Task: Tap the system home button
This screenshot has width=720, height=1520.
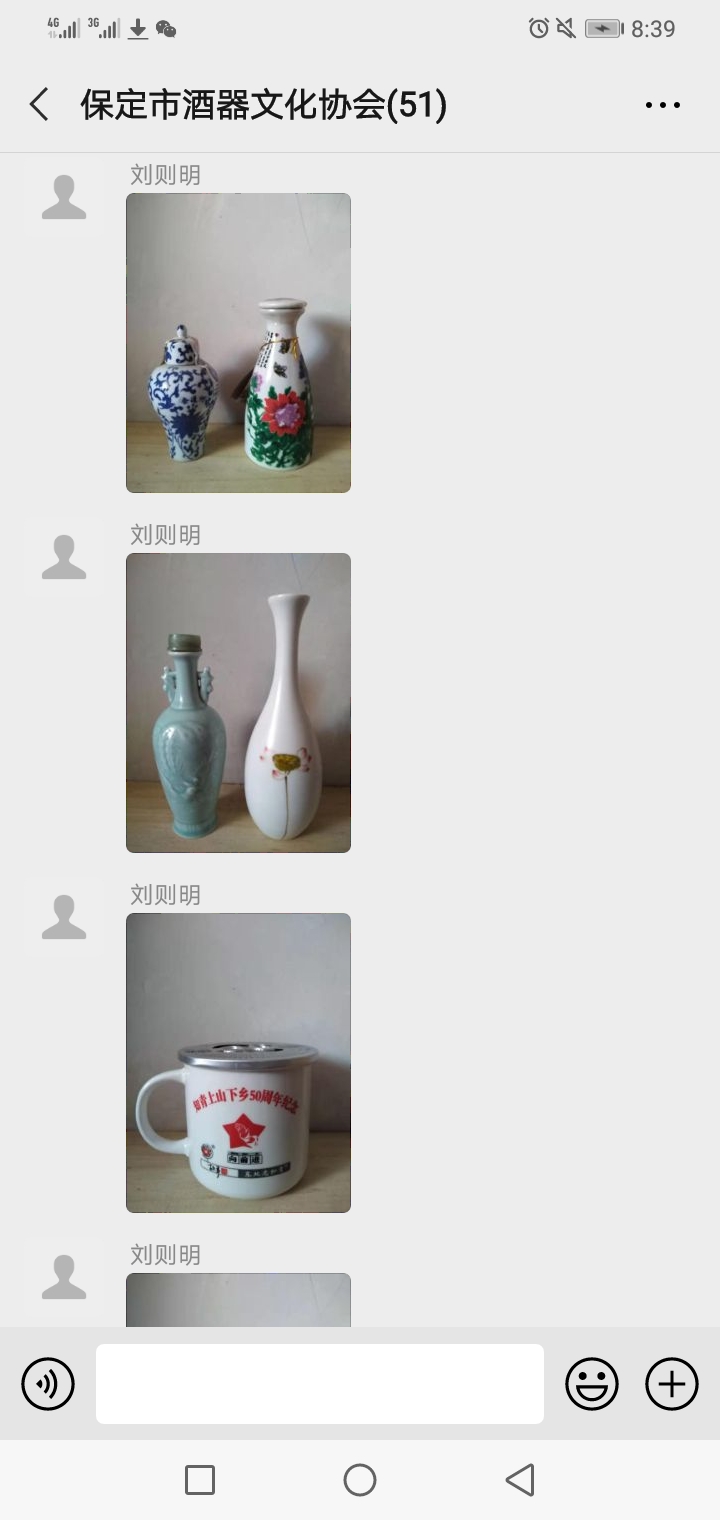Action: click(360, 1480)
